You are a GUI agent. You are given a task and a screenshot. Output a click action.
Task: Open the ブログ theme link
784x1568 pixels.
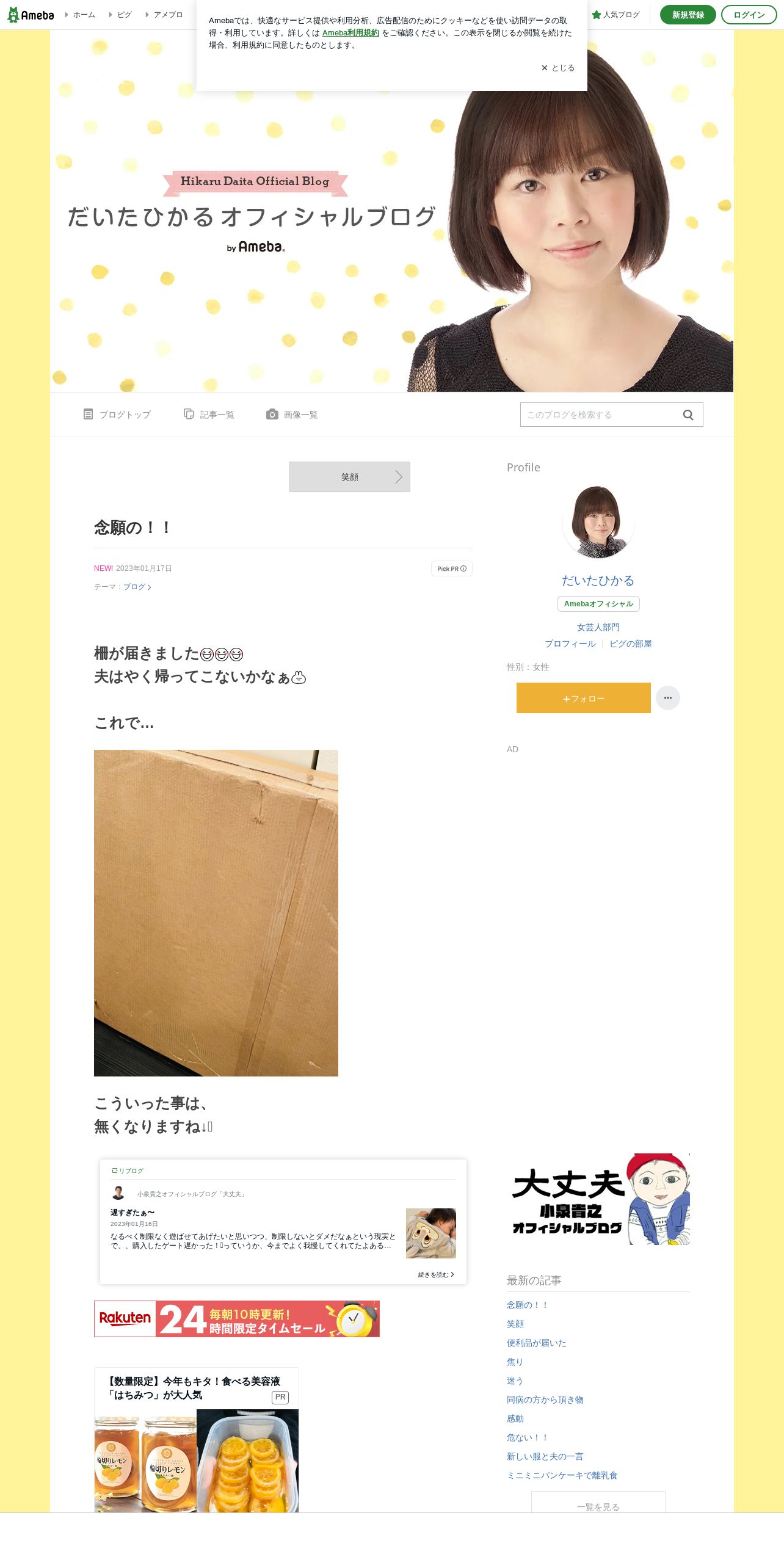[x=137, y=587]
